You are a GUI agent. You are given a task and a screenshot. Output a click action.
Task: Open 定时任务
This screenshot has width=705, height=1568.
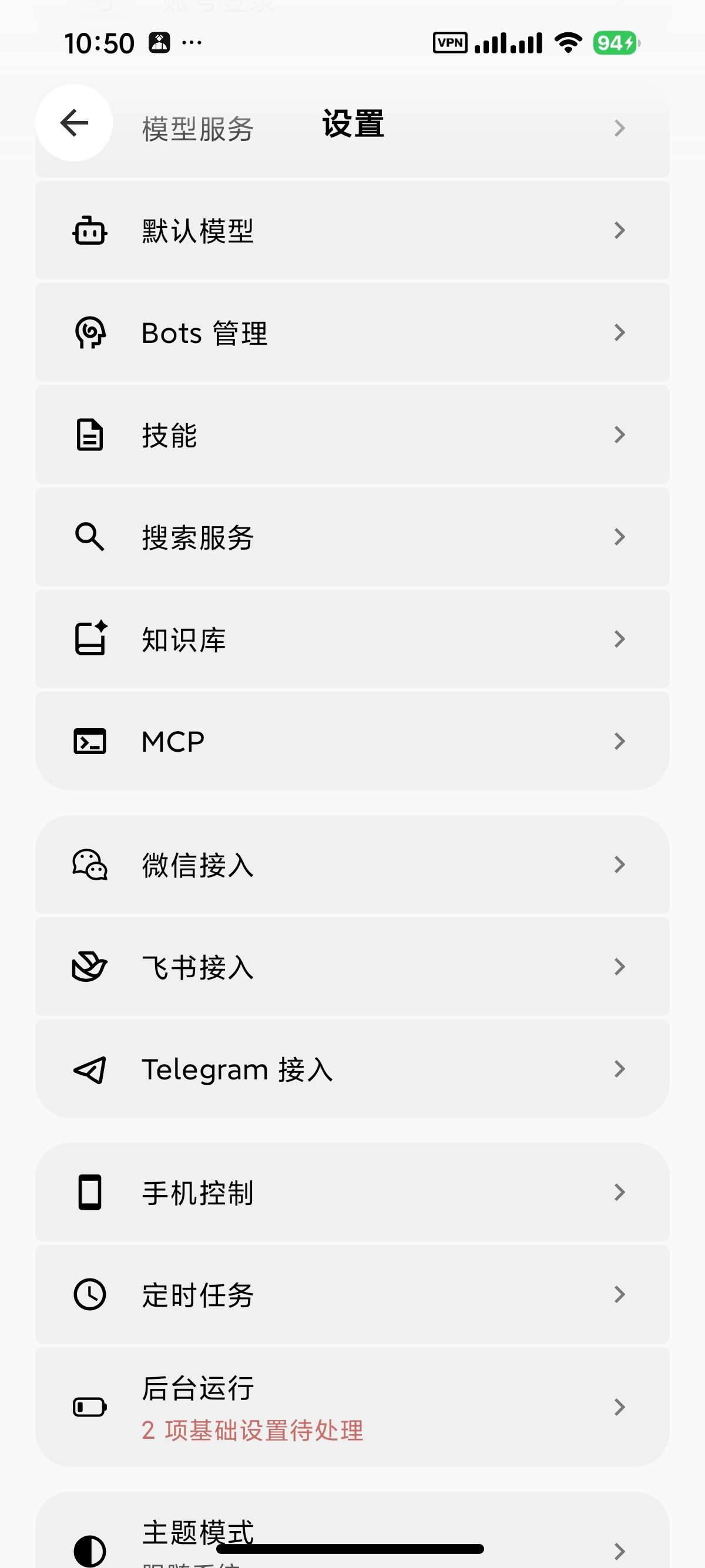(x=352, y=1295)
